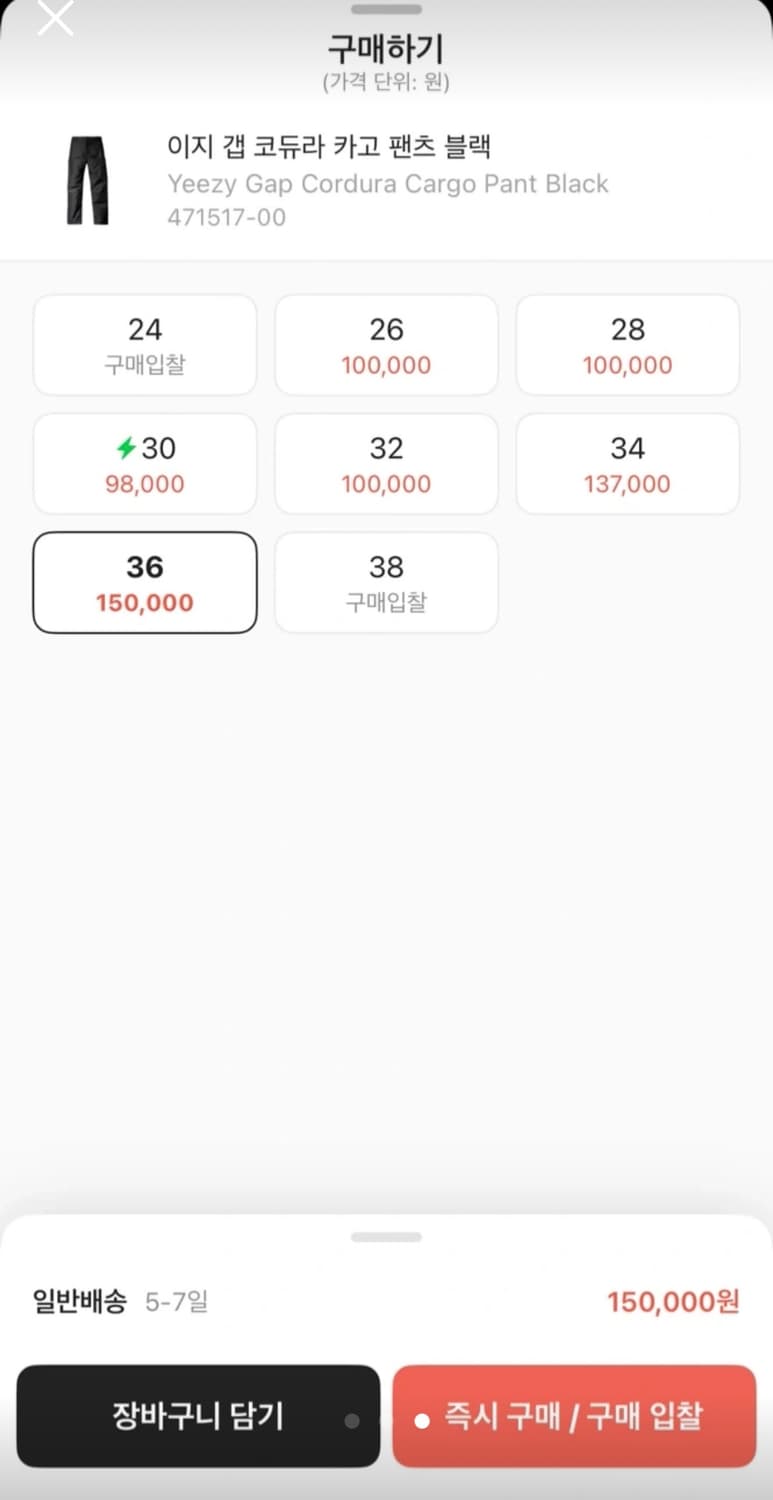Choose size 28 priced 100,000

coord(627,344)
